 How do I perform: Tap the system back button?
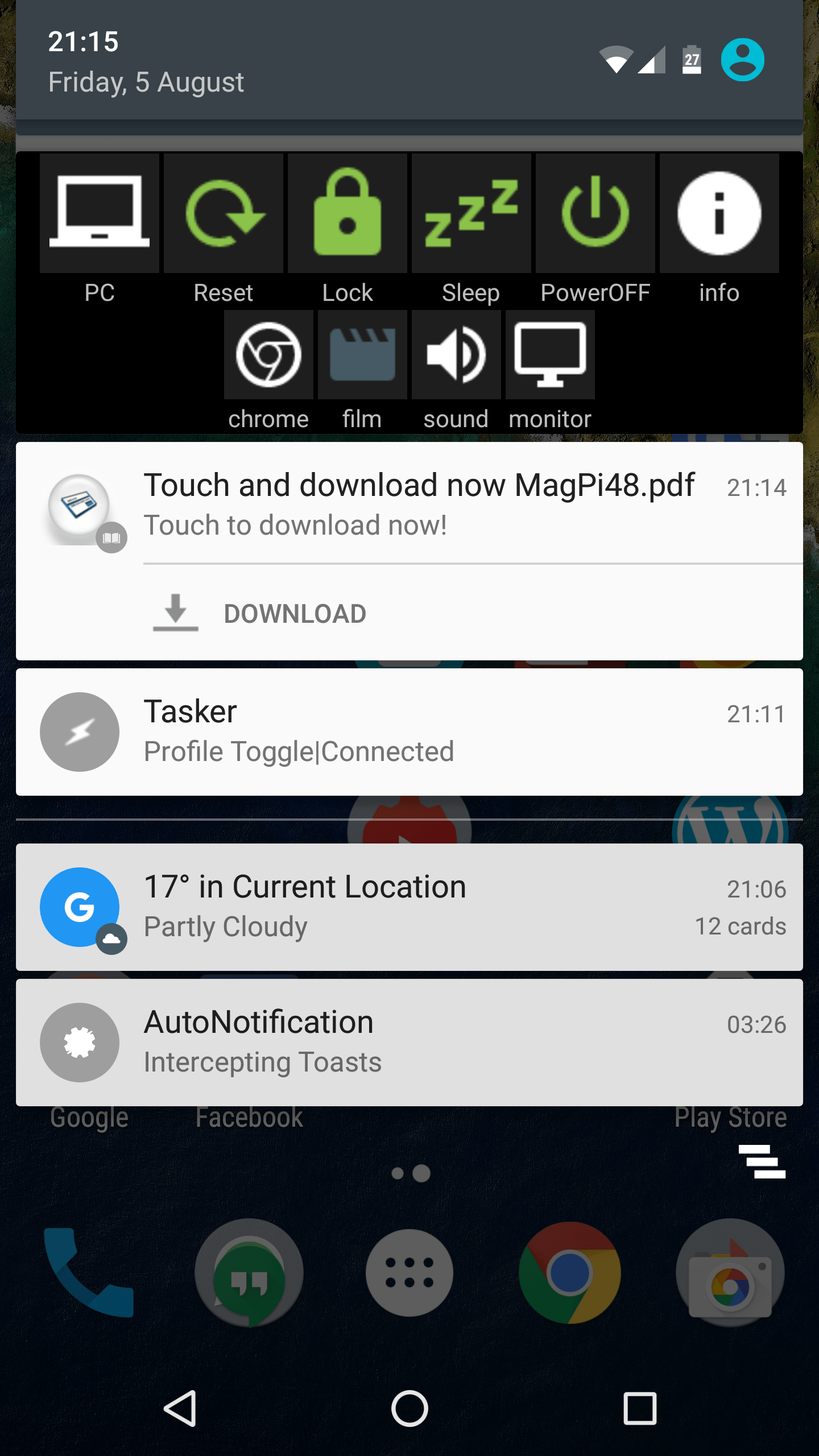(181, 1408)
